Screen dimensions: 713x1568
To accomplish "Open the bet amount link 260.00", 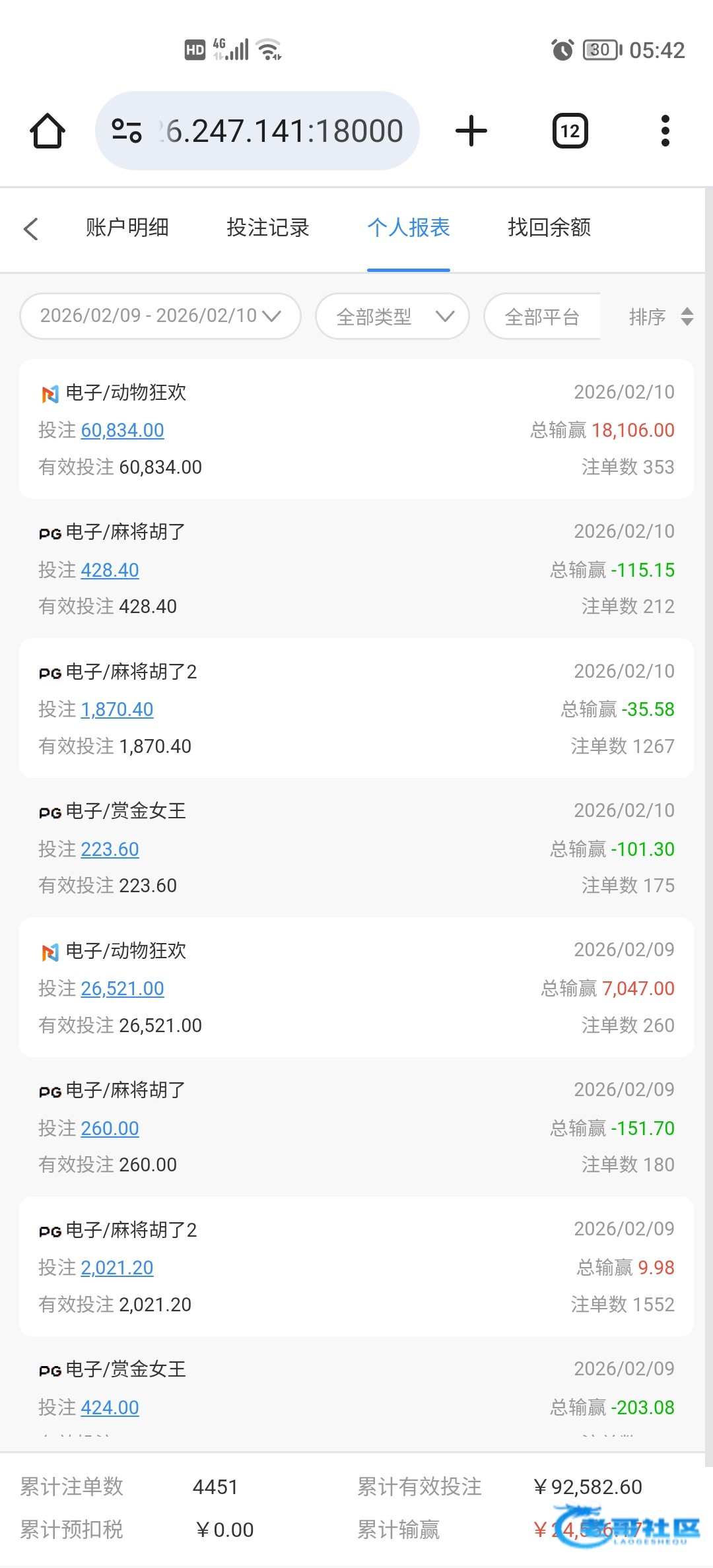I will [x=110, y=1128].
